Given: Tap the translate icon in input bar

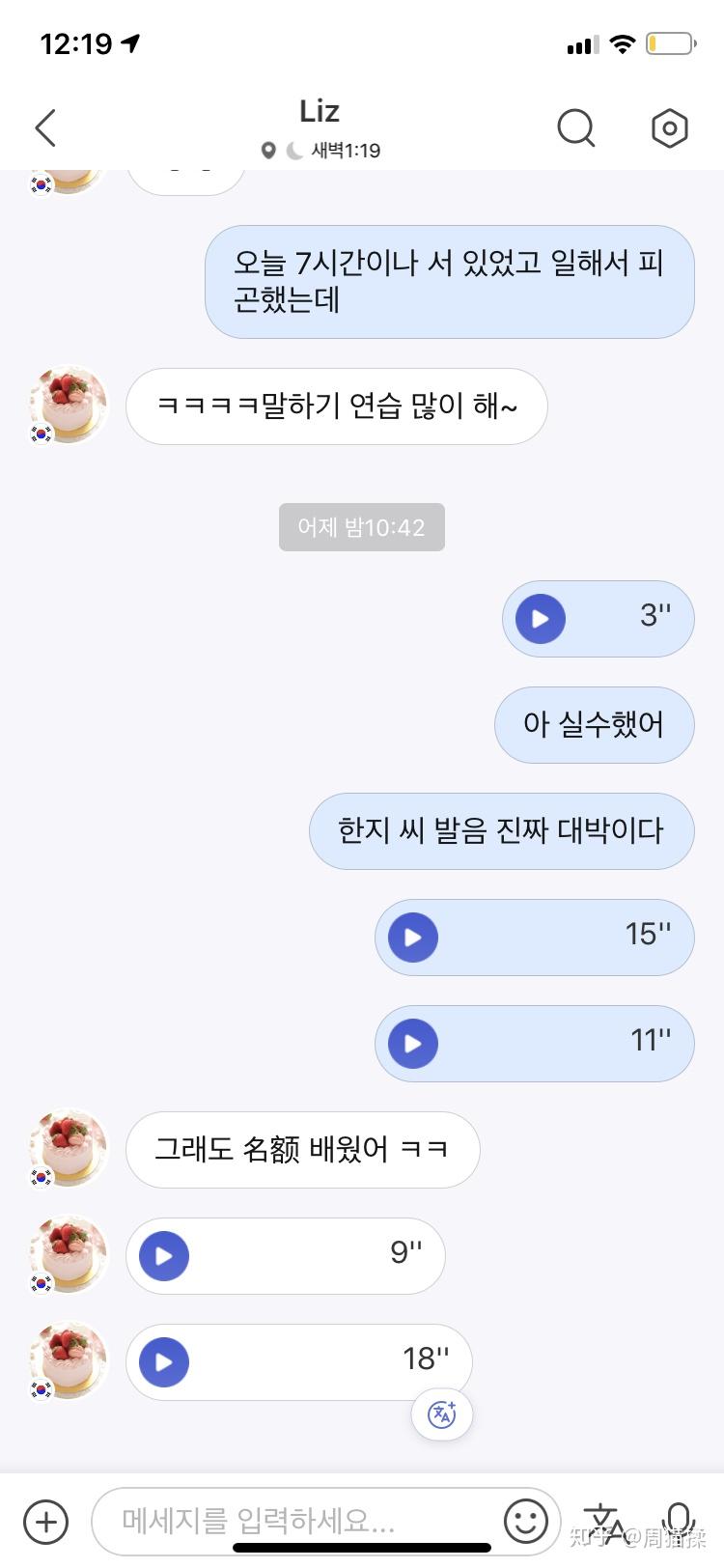Looking at the screenshot, I should pos(603,1523).
